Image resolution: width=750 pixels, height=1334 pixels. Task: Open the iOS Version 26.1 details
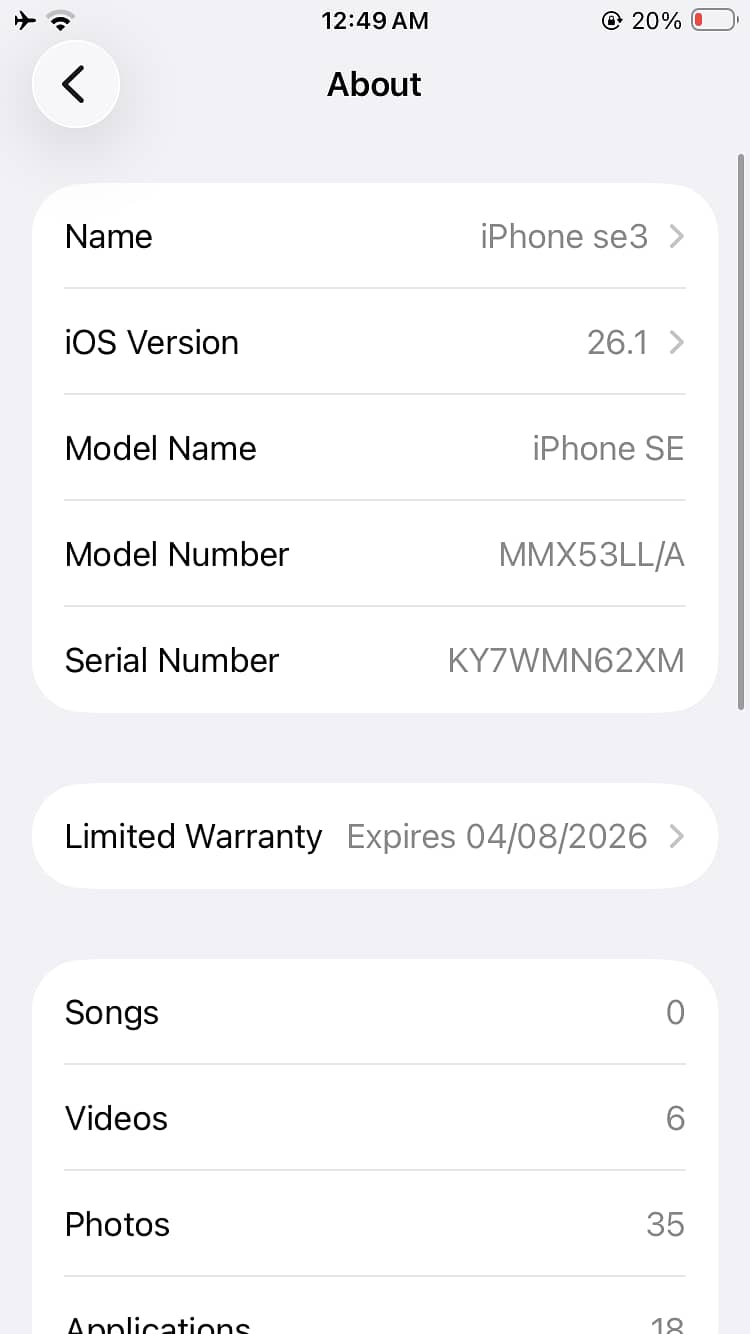click(375, 342)
